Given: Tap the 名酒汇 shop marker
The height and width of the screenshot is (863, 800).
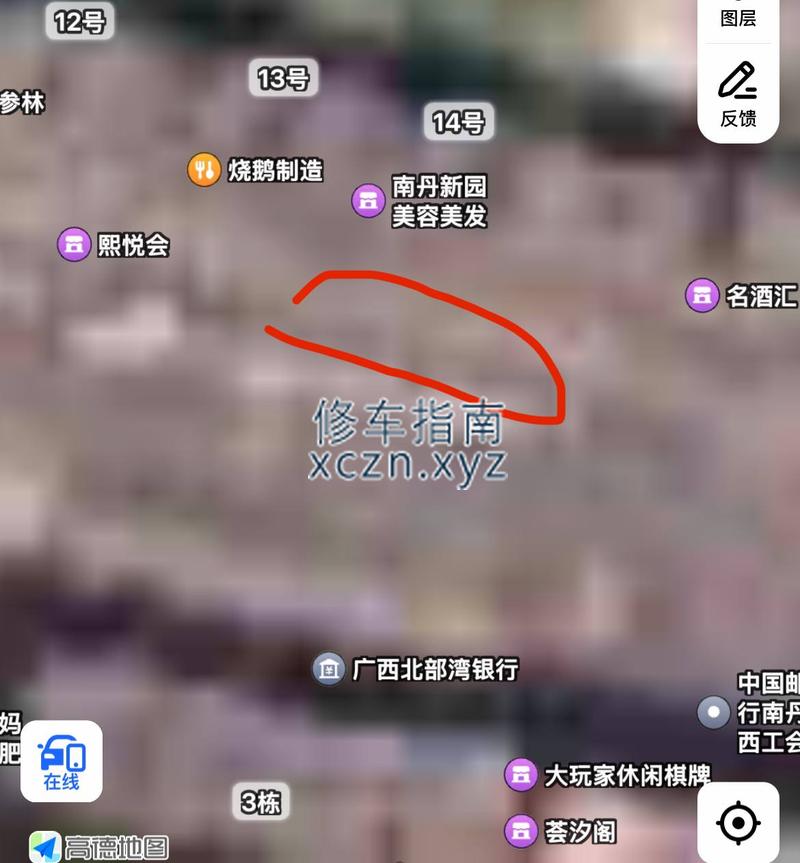Looking at the screenshot, I should pyautogui.click(x=702, y=295).
